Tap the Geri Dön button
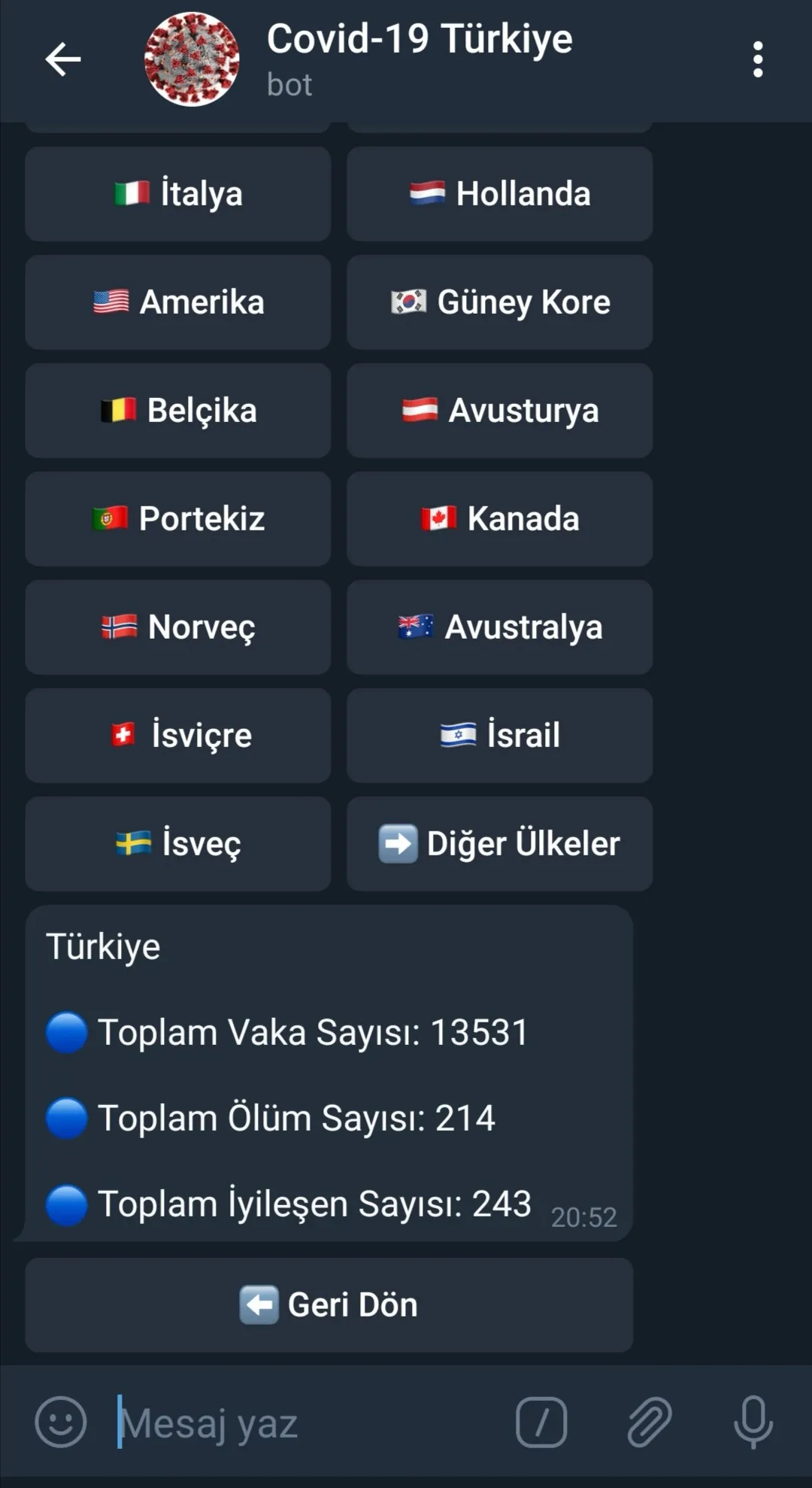This screenshot has width=812, height=1488. tap(329, 1305)
